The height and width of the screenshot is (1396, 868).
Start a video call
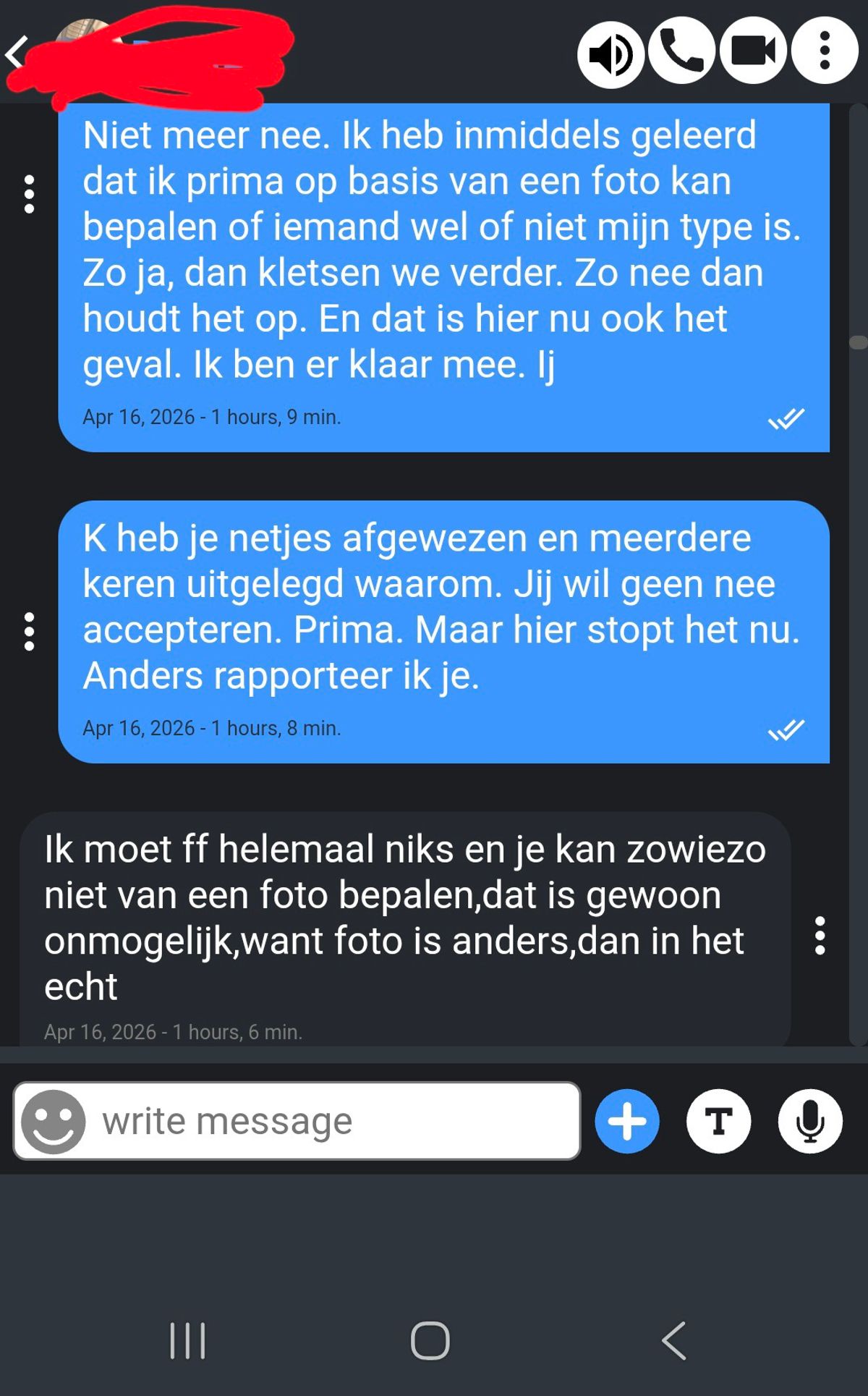pyautogui.click(x=753, y=51)
